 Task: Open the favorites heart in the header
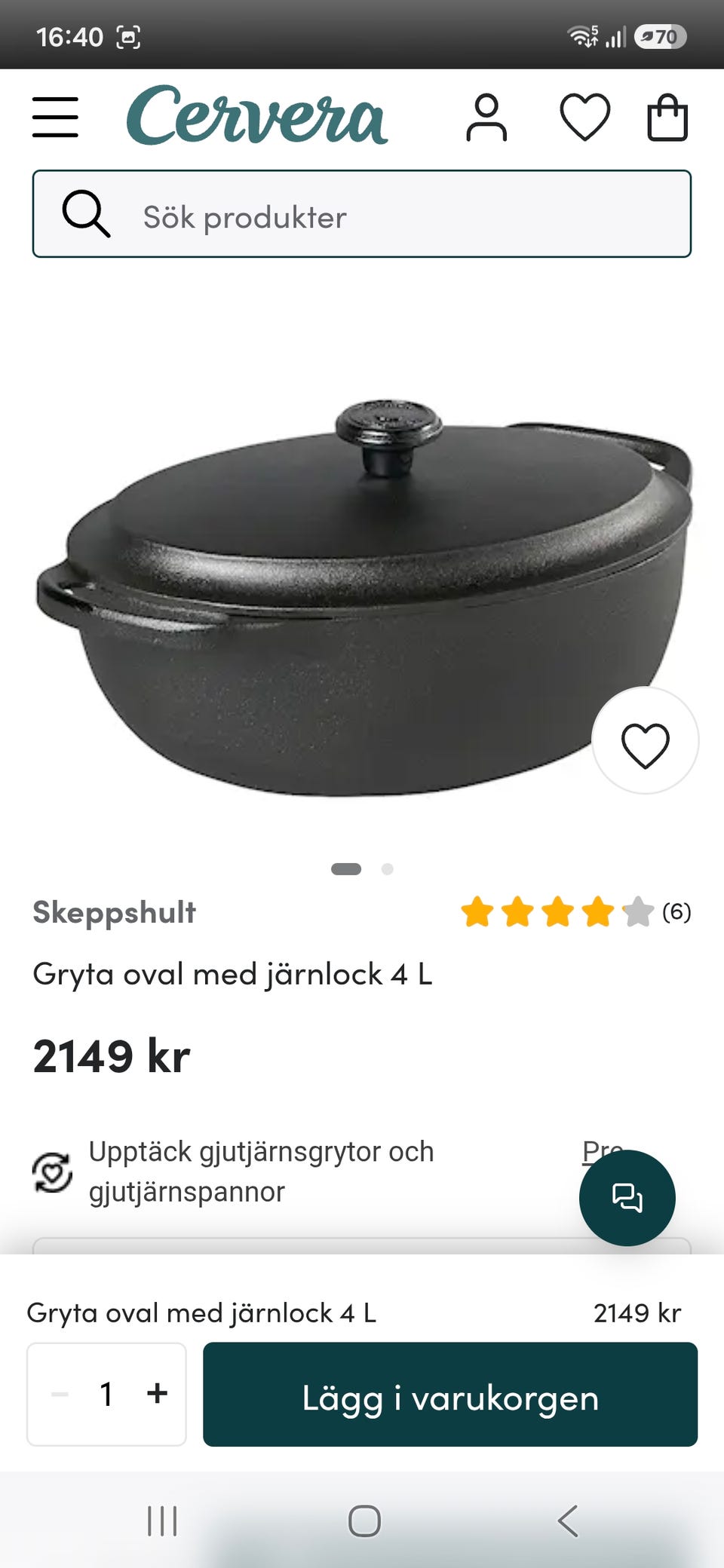pyautogui.click(x=584, y=117)
